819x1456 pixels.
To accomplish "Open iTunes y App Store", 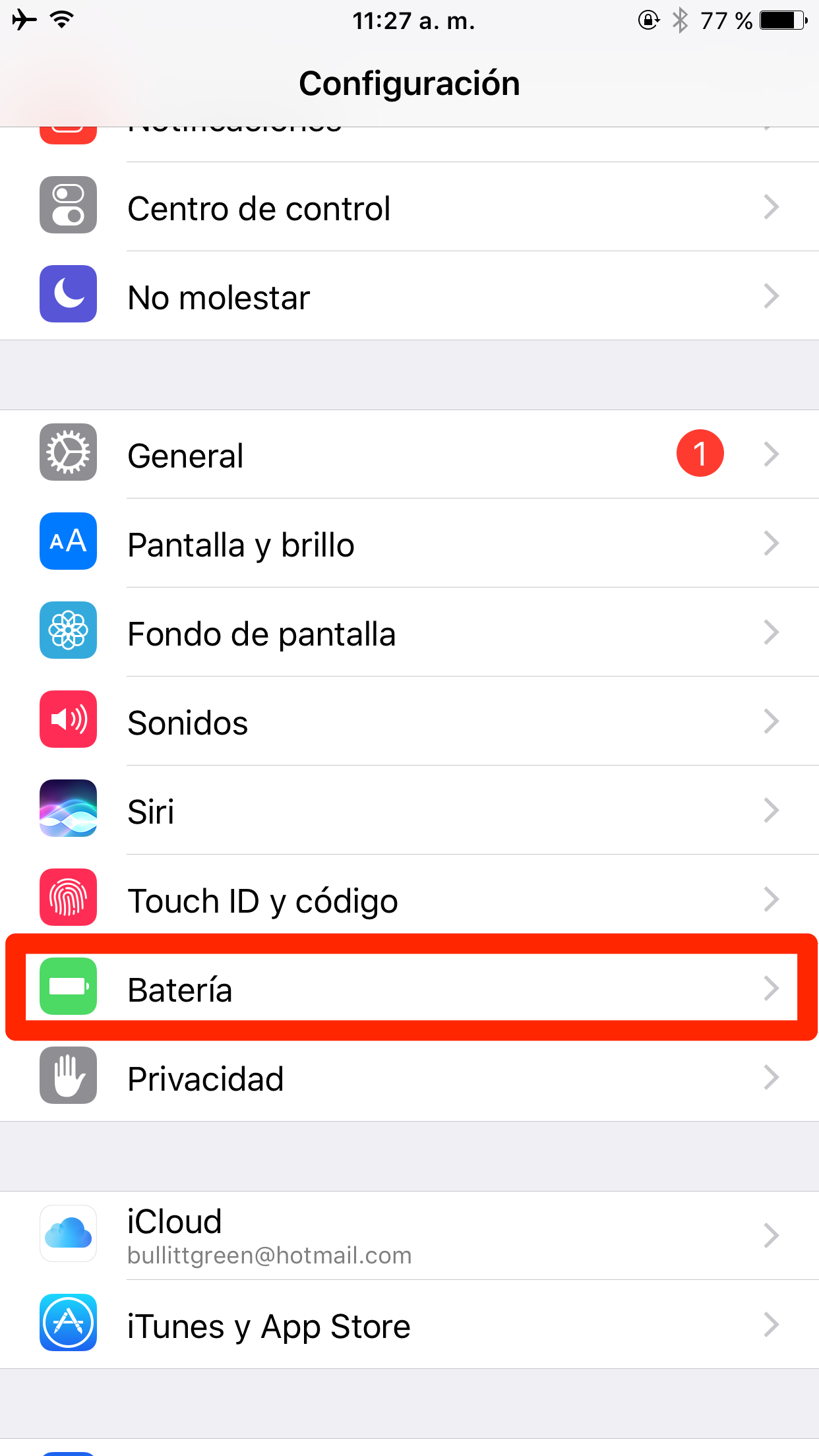I will pos(409,1325).
